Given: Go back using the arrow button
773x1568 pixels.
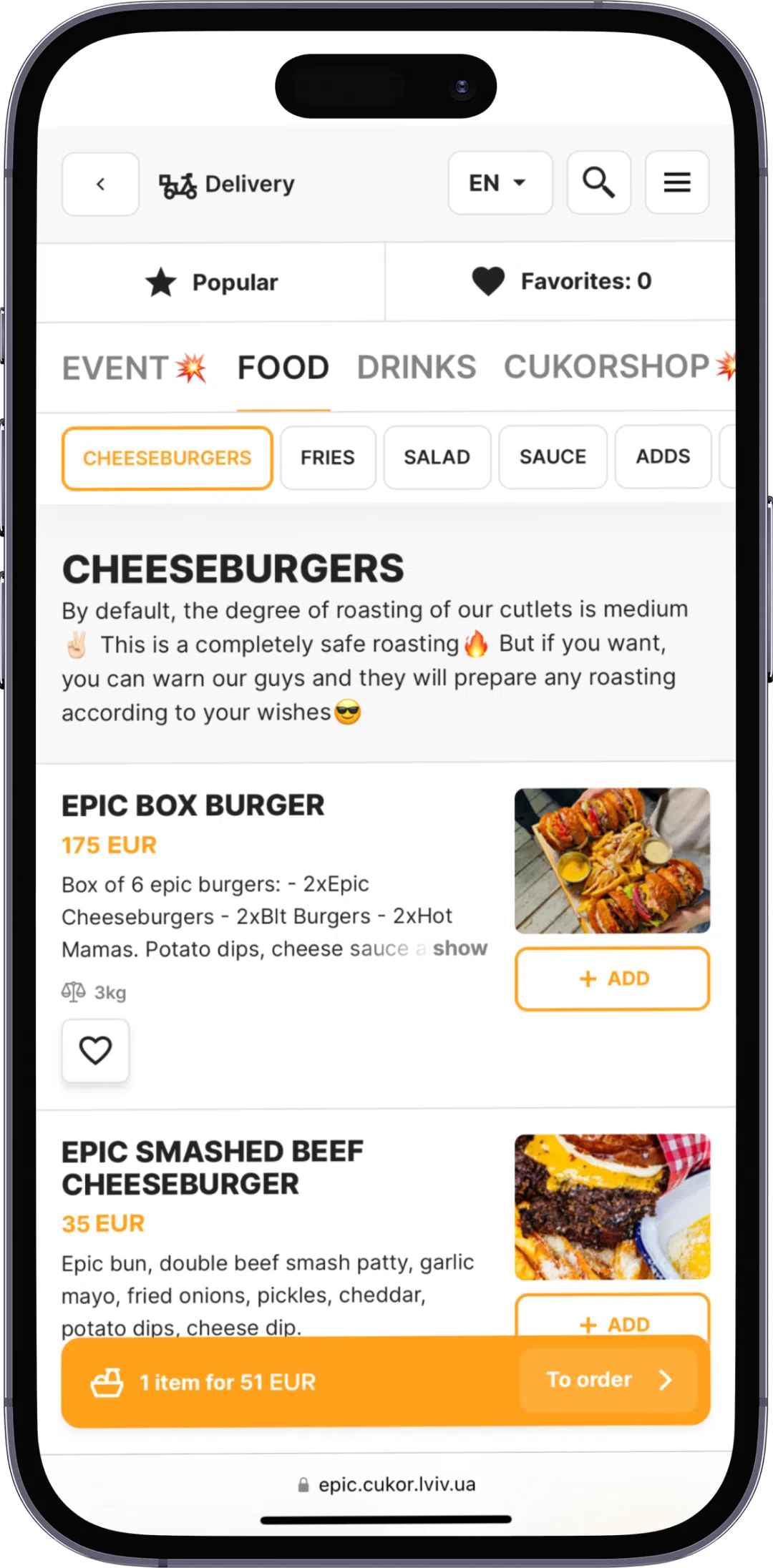Looking at the screenshot, I should (100, 184).
